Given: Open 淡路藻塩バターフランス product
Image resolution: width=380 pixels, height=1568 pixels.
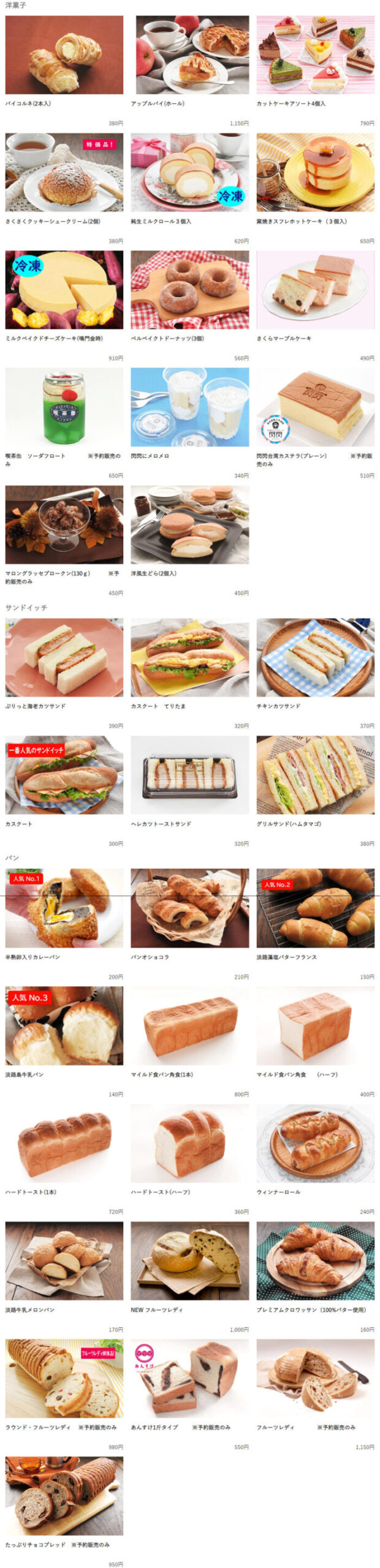Looking at the screenshot, I should (x=315, y=908).
